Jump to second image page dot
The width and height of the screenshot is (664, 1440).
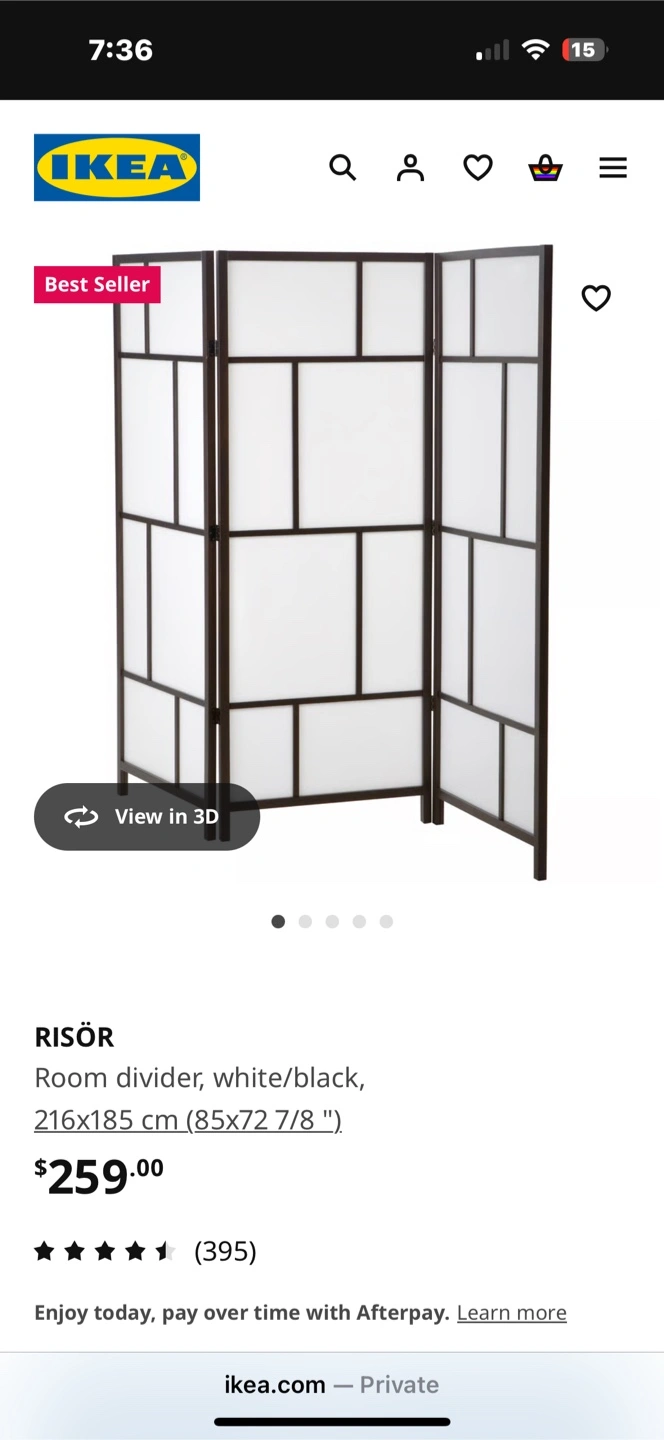(305, 922)
